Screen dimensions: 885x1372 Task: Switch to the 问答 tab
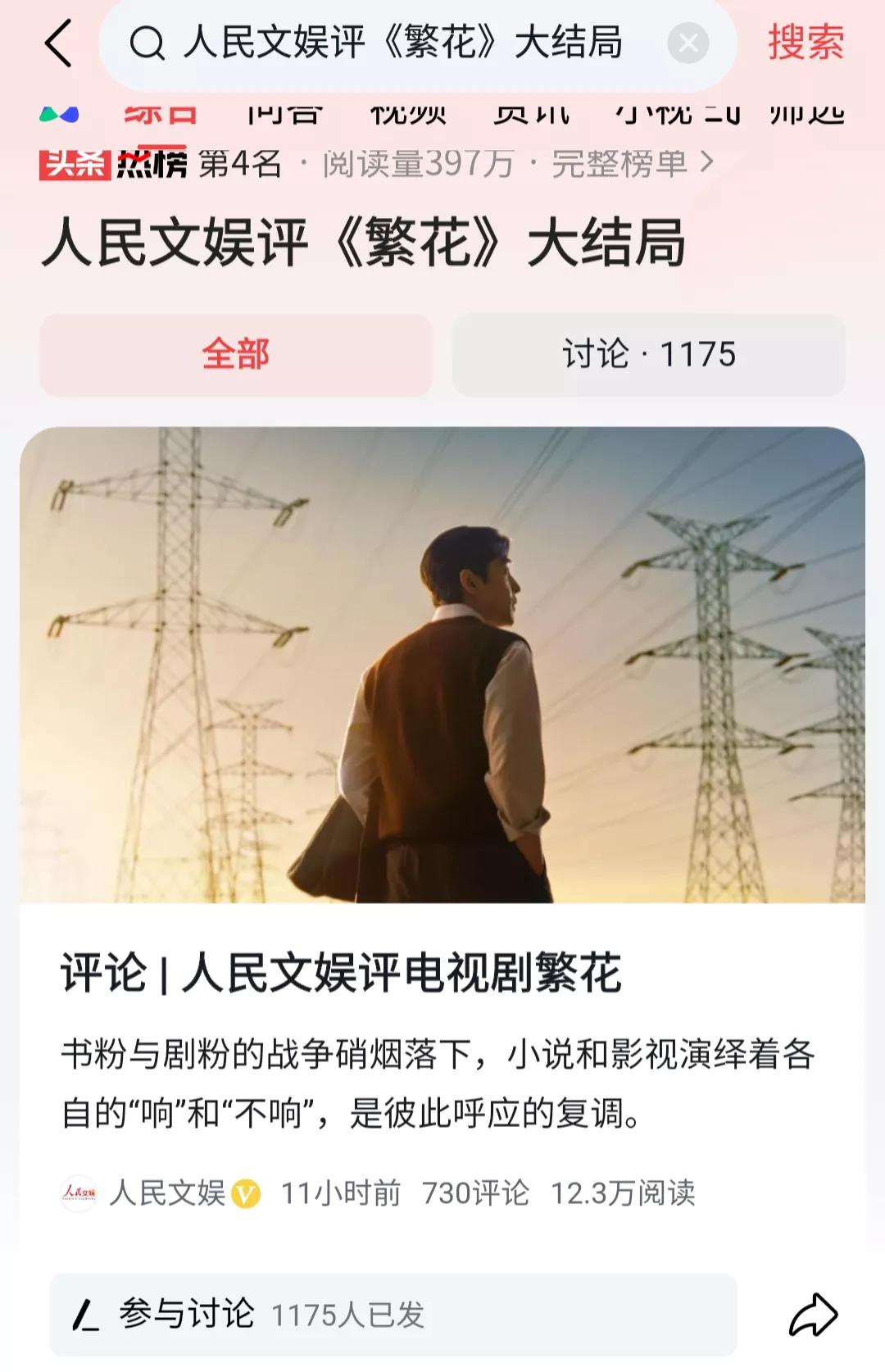[x=287, y=115]
